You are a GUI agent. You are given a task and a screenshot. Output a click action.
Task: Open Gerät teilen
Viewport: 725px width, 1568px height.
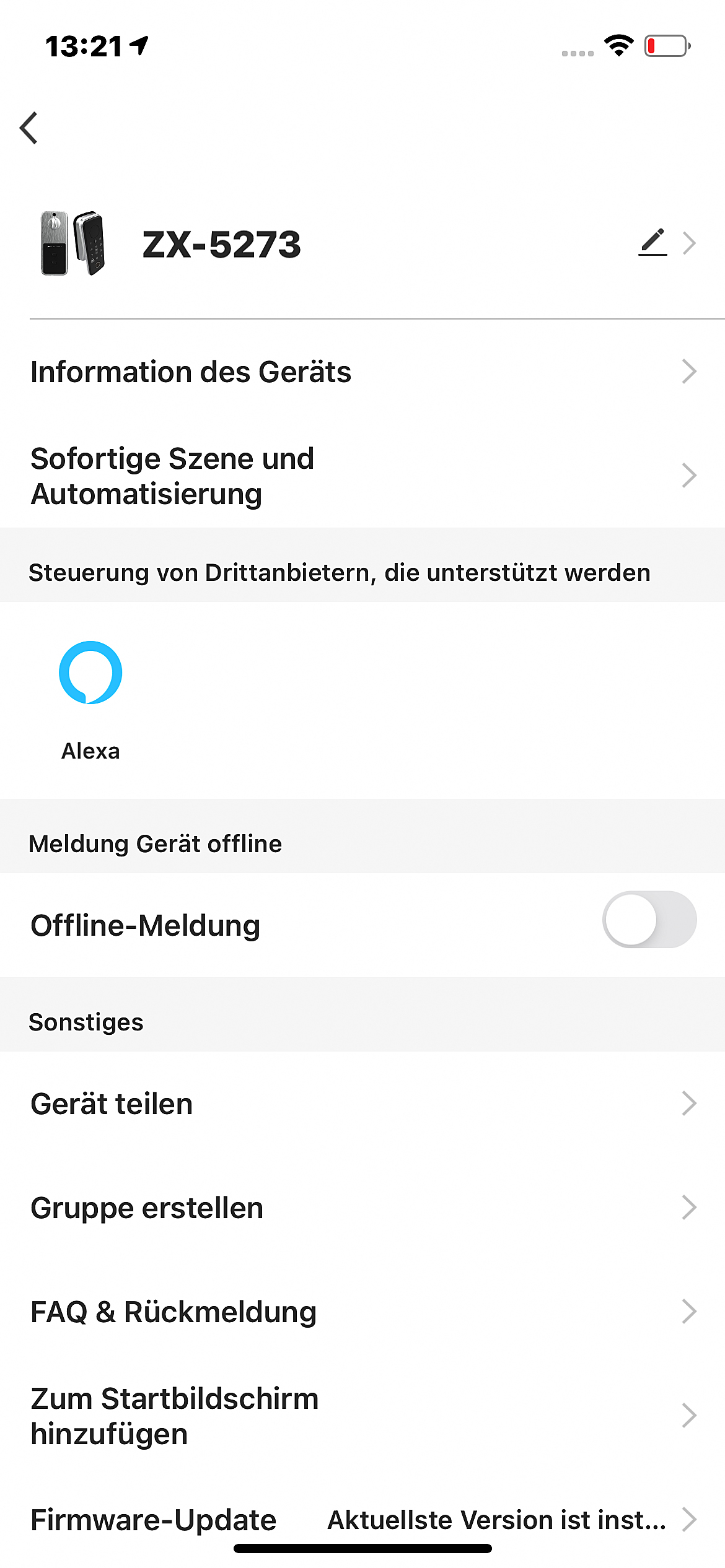(362, 1104)
